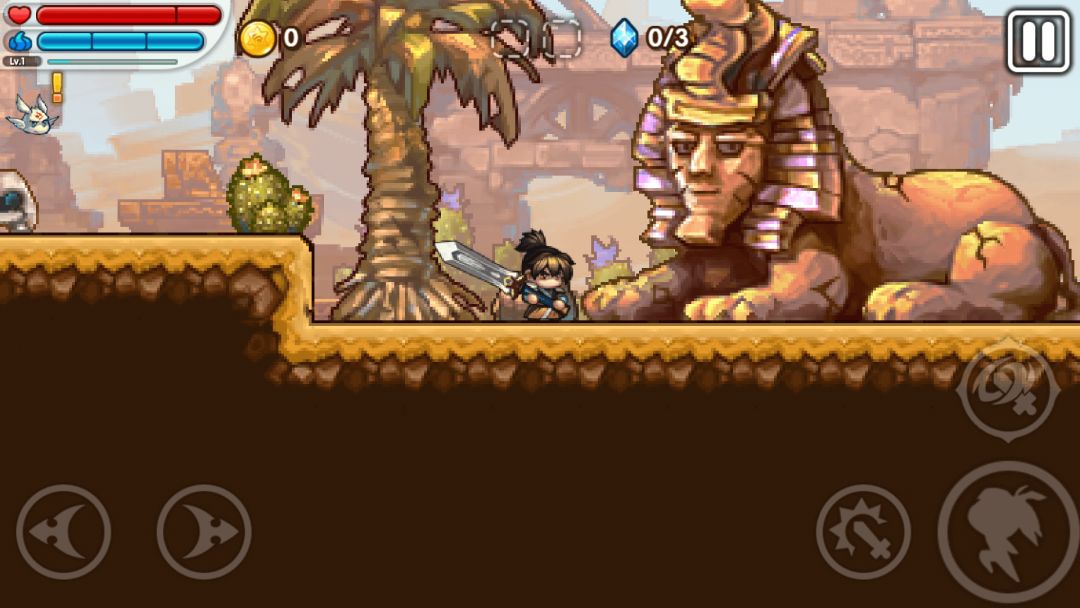The image size is (1080, 608).
Task: Attack with the sword button
Action: coord(863,532)
